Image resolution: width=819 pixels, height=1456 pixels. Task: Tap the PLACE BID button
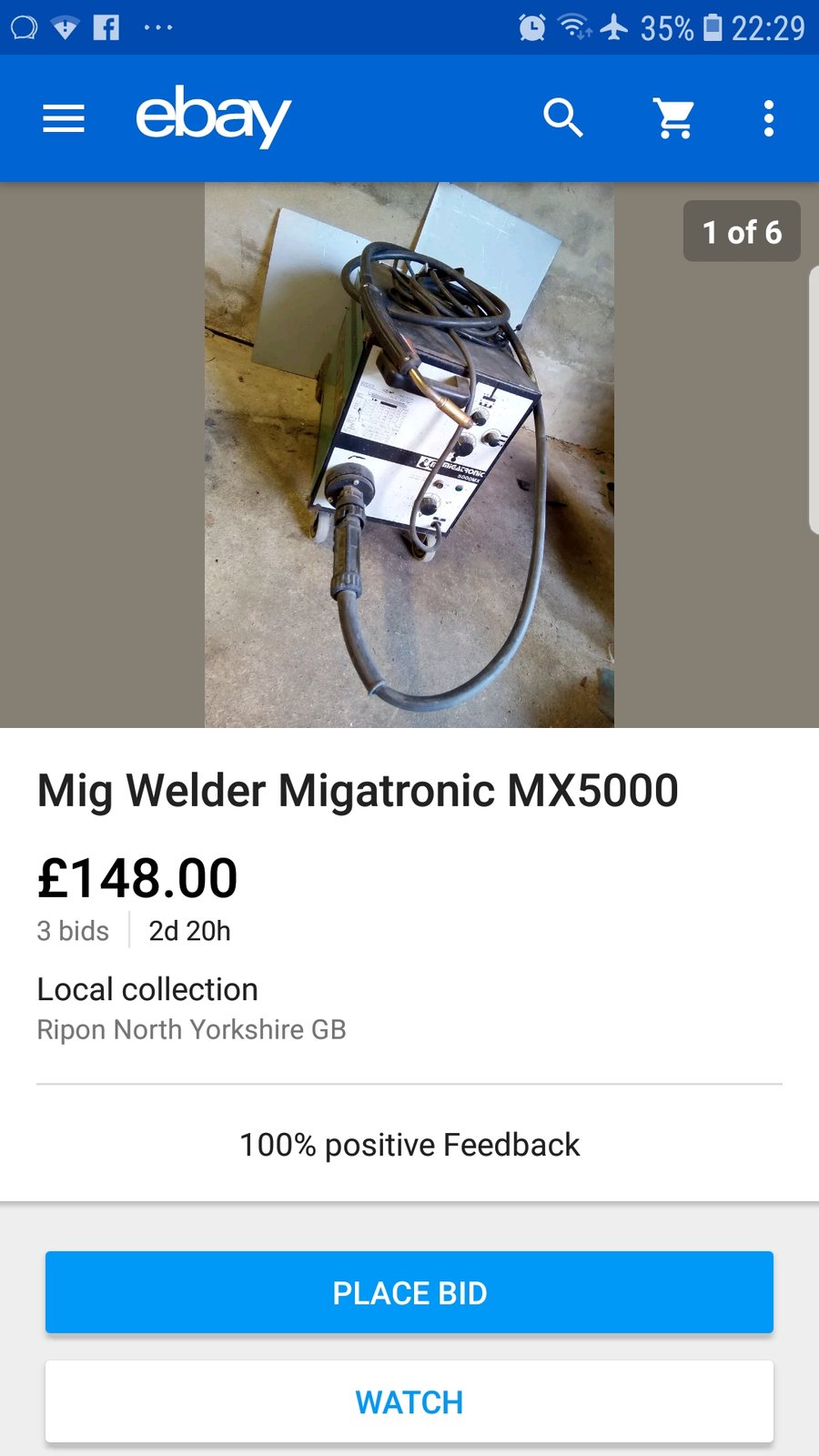coord(409,1292)
